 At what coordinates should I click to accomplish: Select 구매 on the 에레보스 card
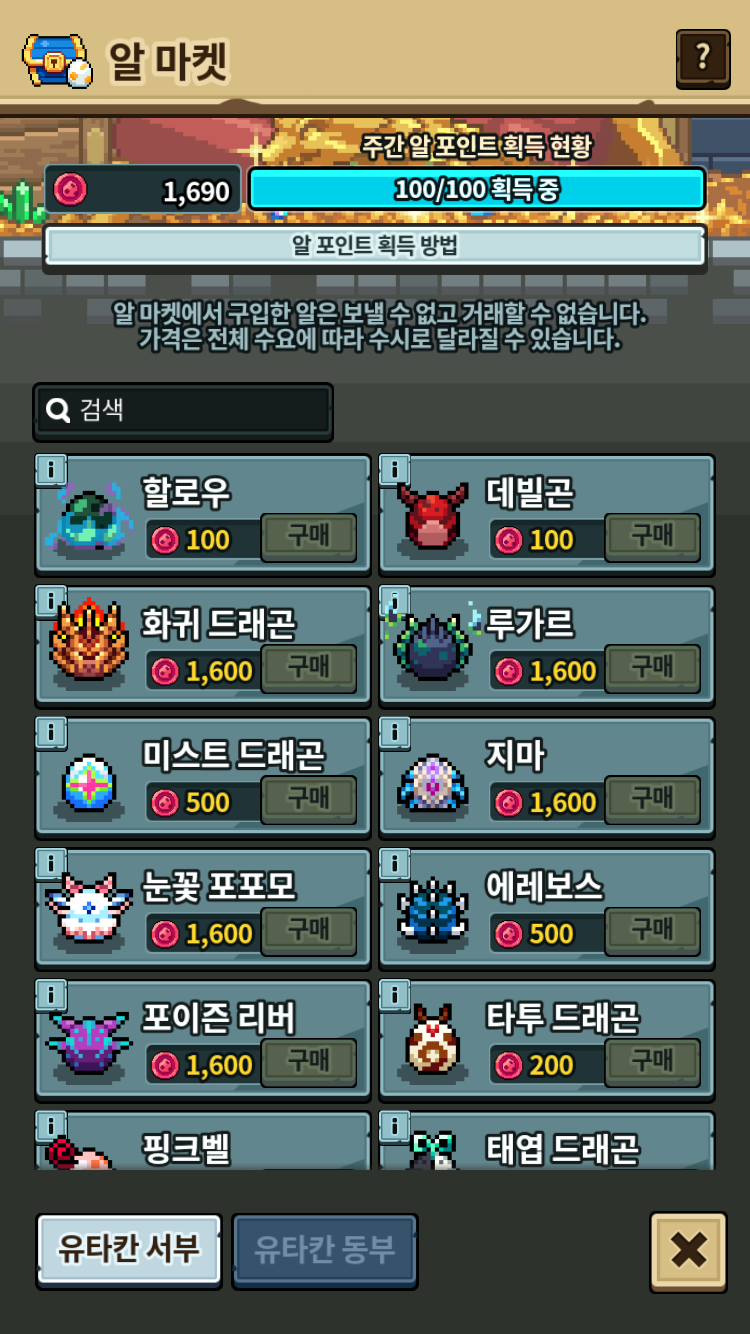coord(652,931)
